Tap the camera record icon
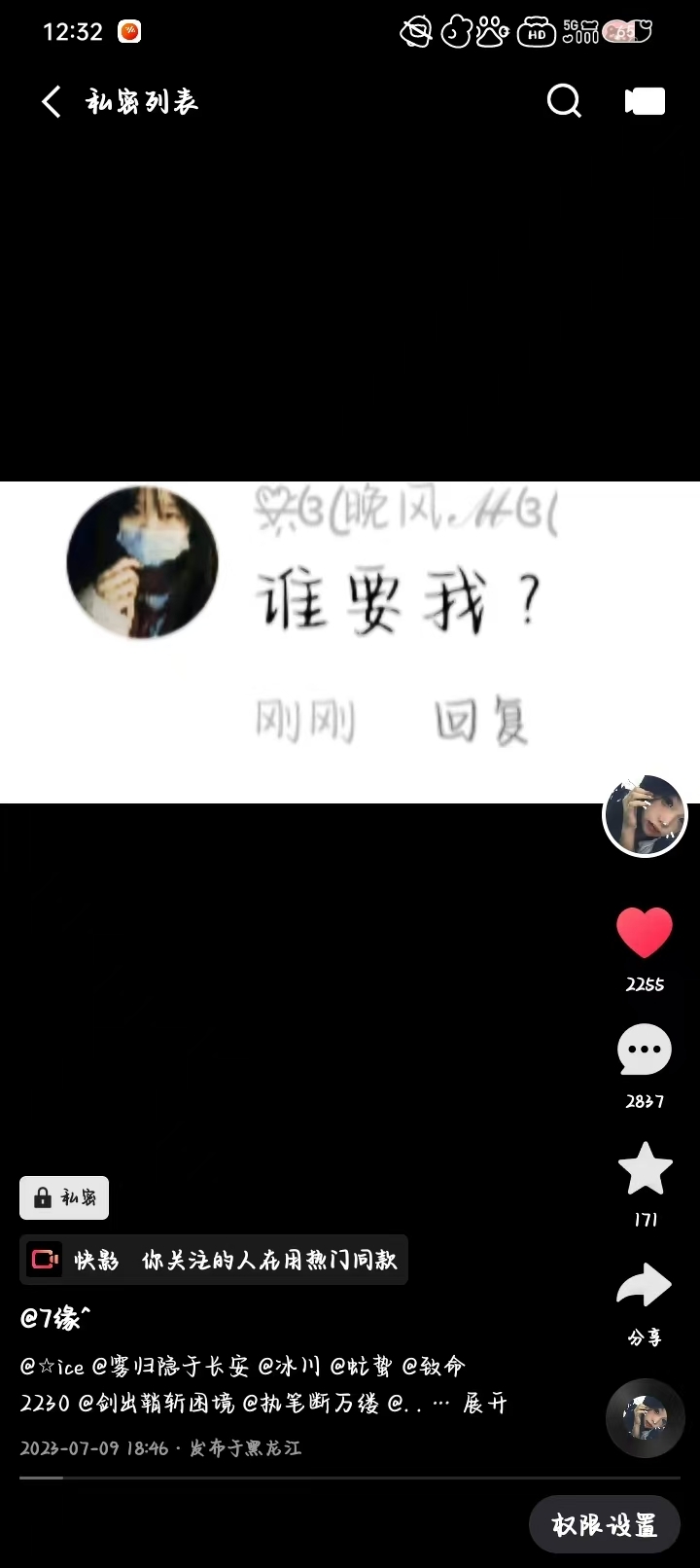 pos(645,101)
